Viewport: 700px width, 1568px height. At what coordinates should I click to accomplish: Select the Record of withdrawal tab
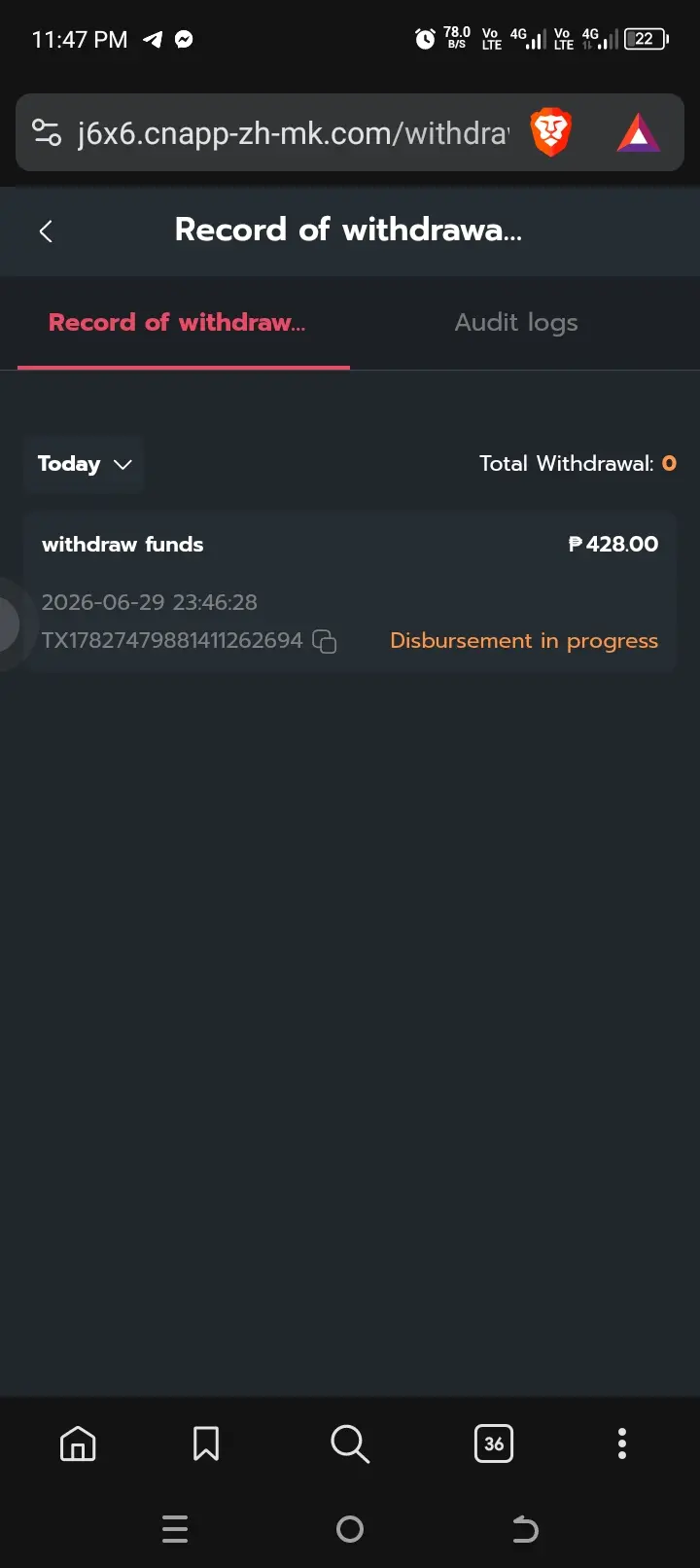tap(177, 323)
